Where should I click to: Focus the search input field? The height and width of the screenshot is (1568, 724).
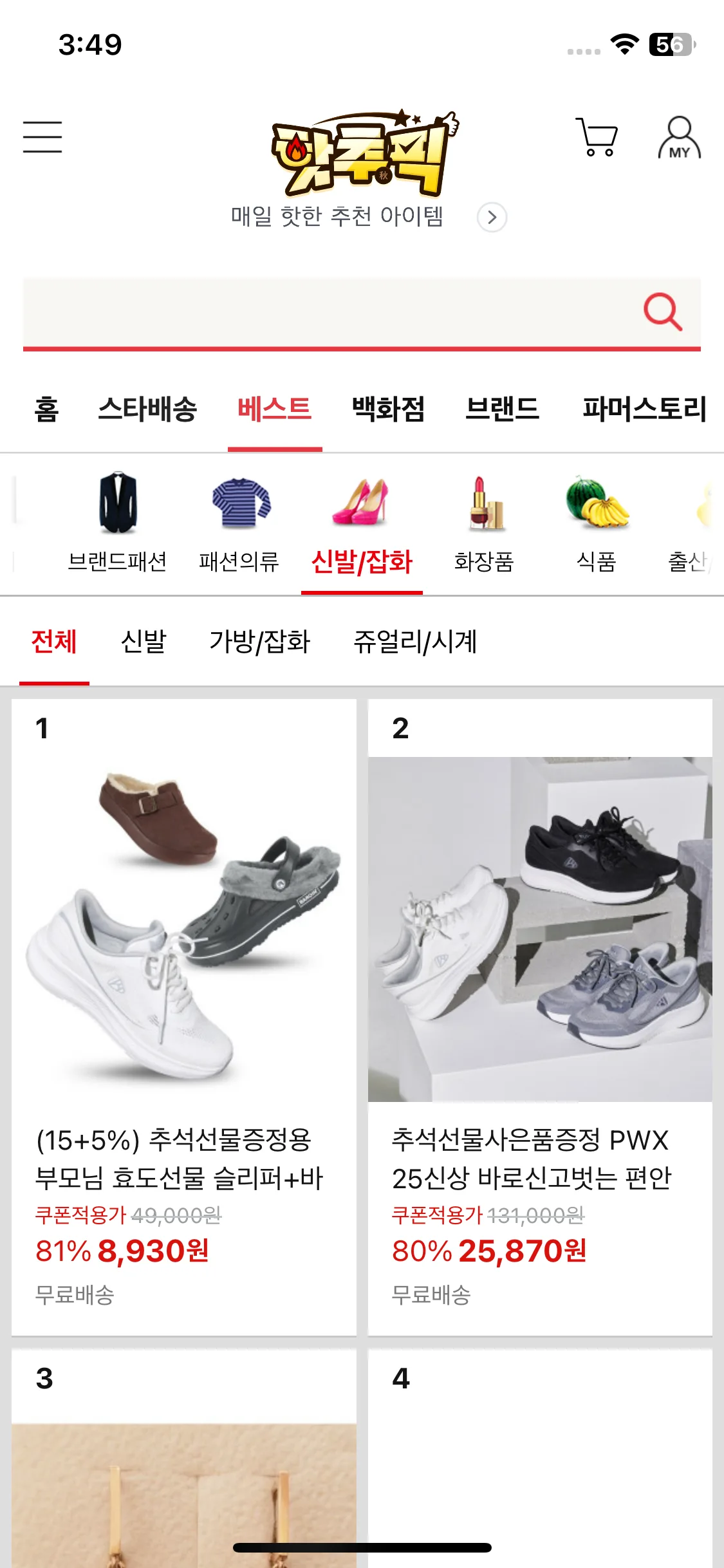click(x=322, y=312)
